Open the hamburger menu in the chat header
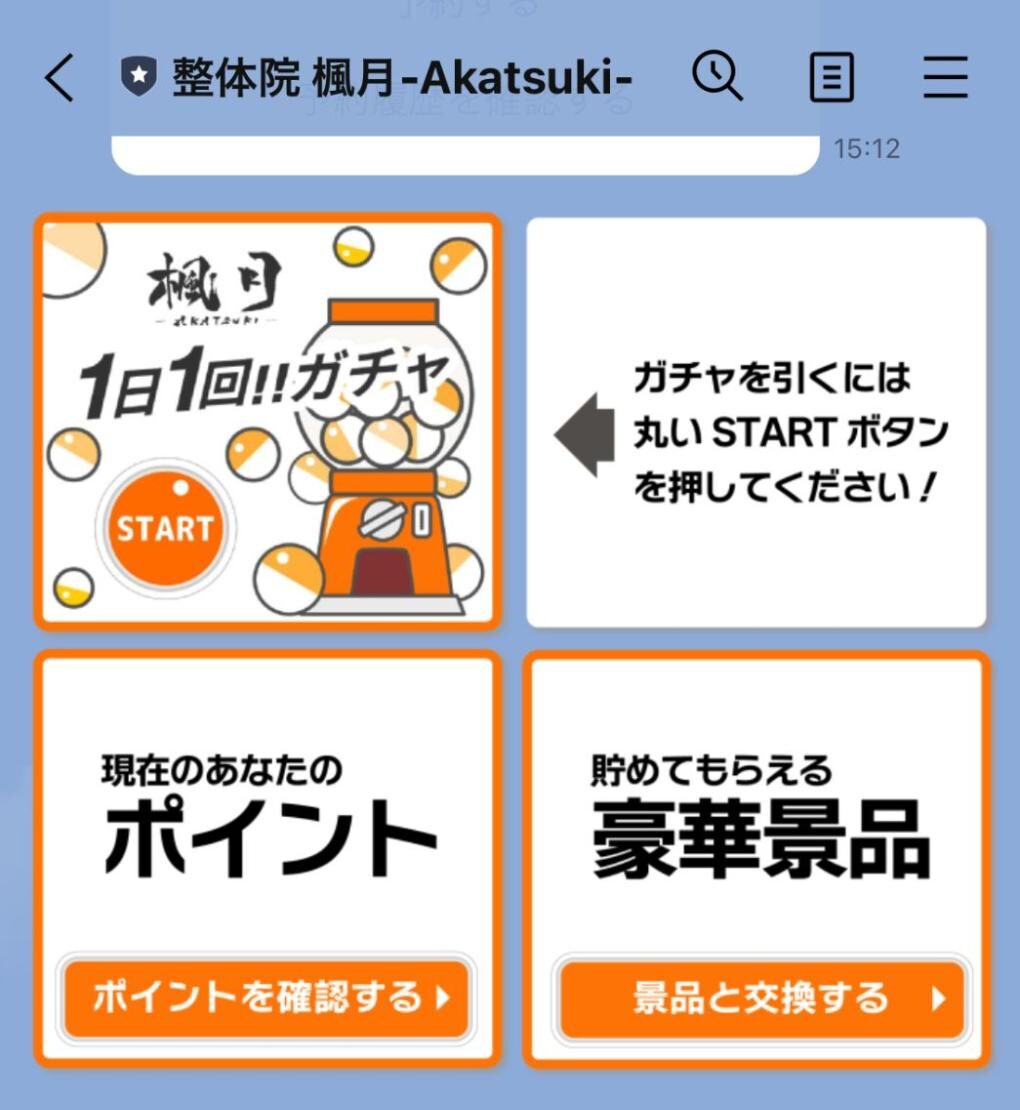Image resolution: width=1020 pixels, height=1110 pixels. click(x=944, y=78)
